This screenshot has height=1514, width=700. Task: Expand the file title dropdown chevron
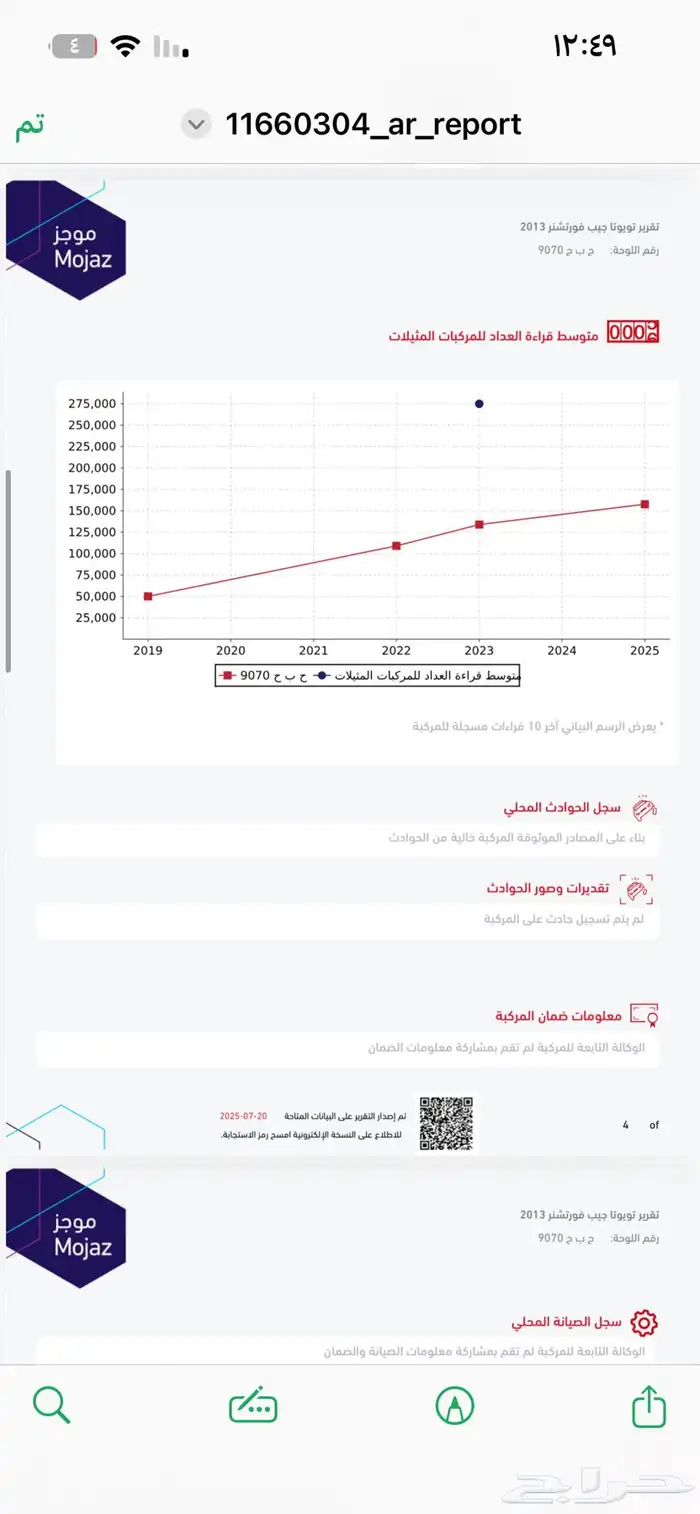point(197,125)
